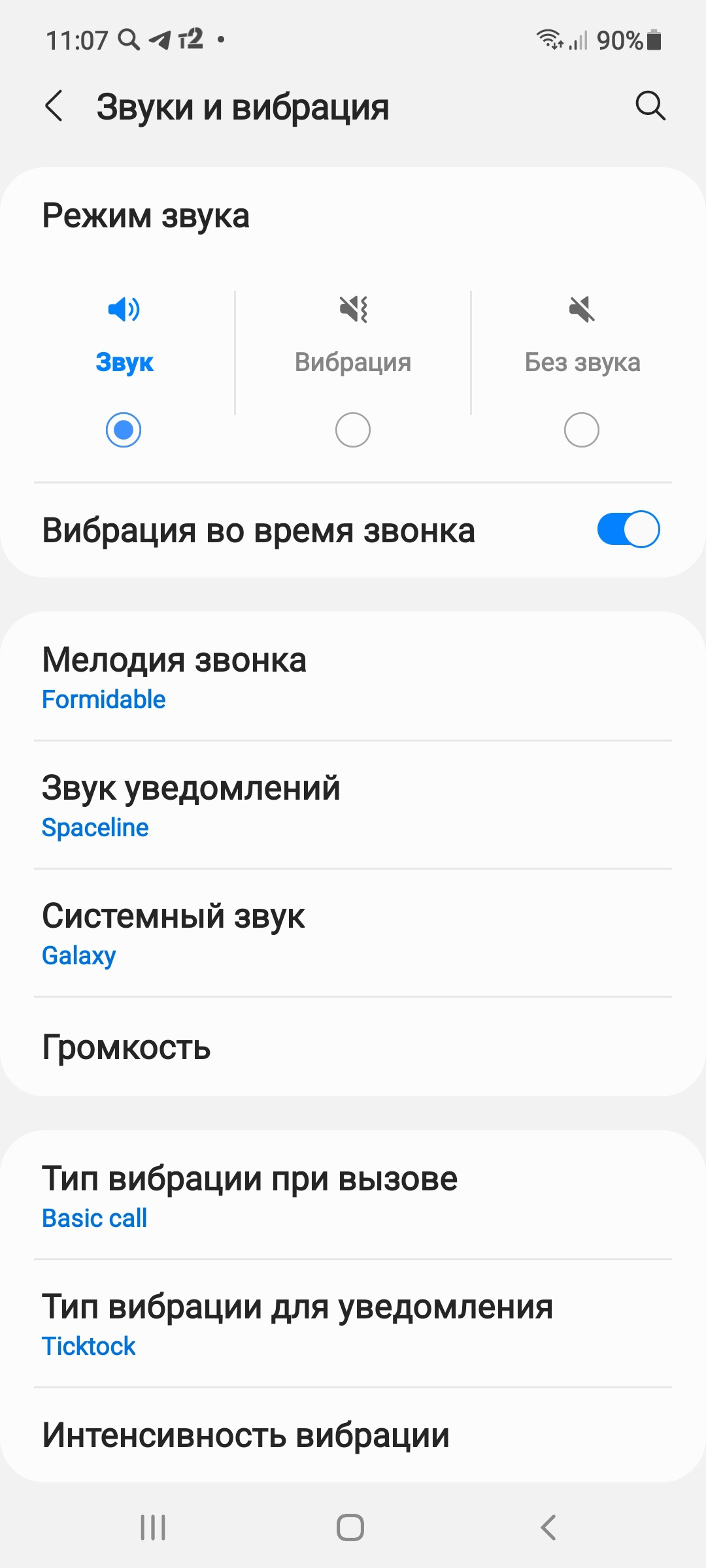Open search in sound settings

[x=650, y=106]
